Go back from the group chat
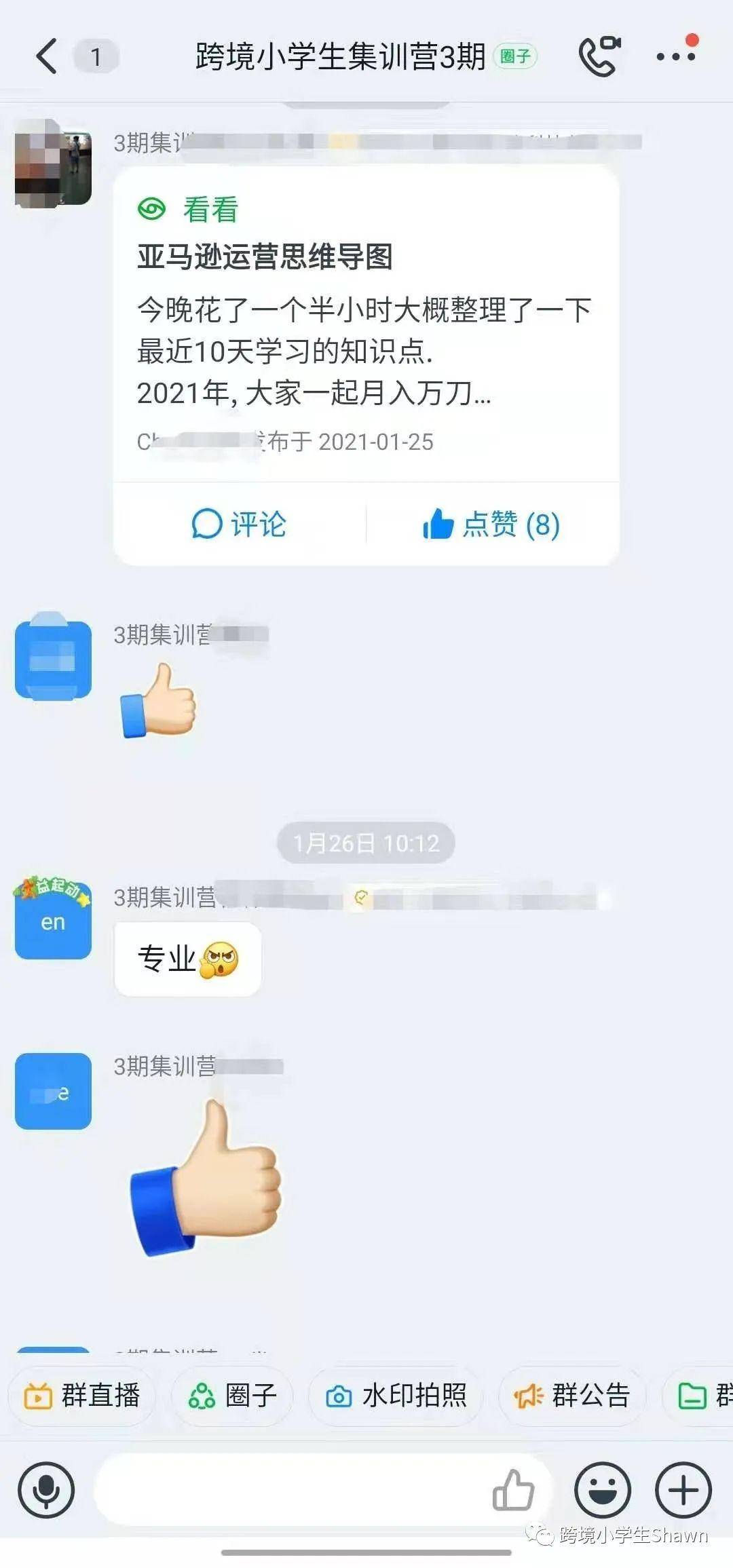Image resolution: width=733 pixels, height=1568 pixels. tap(46, 56)
